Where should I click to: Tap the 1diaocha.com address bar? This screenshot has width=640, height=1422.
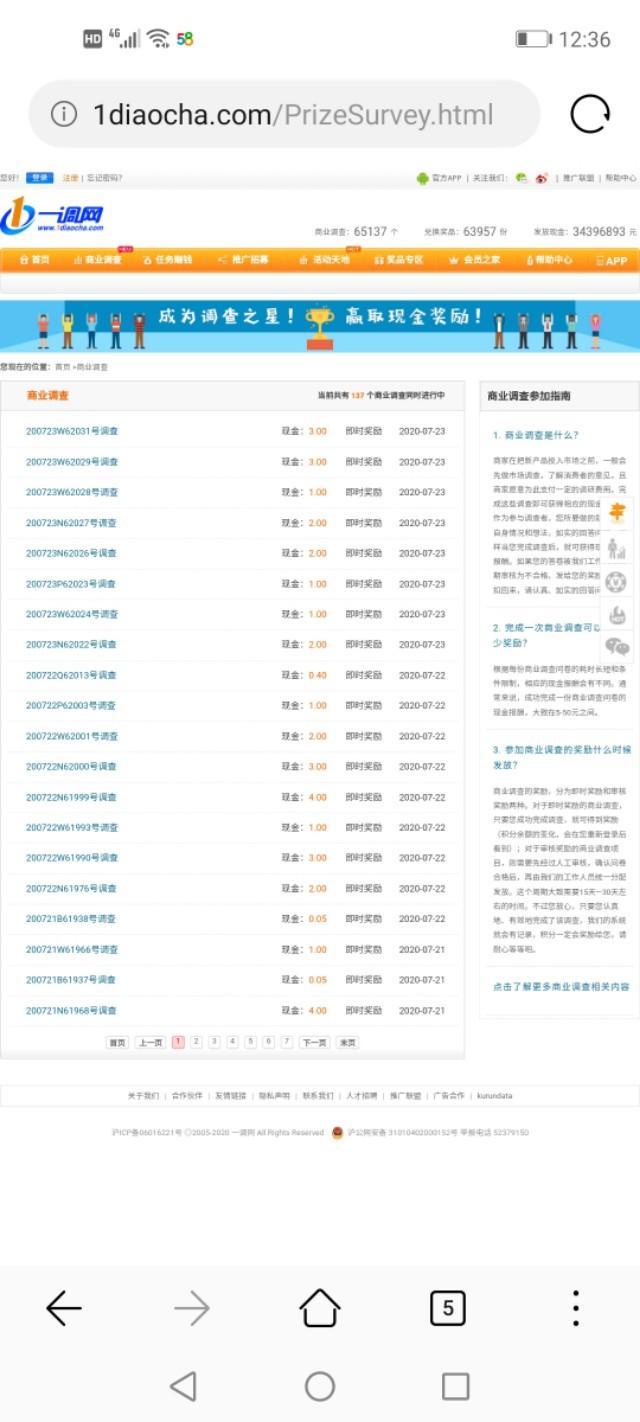click(x=290, y=114)
